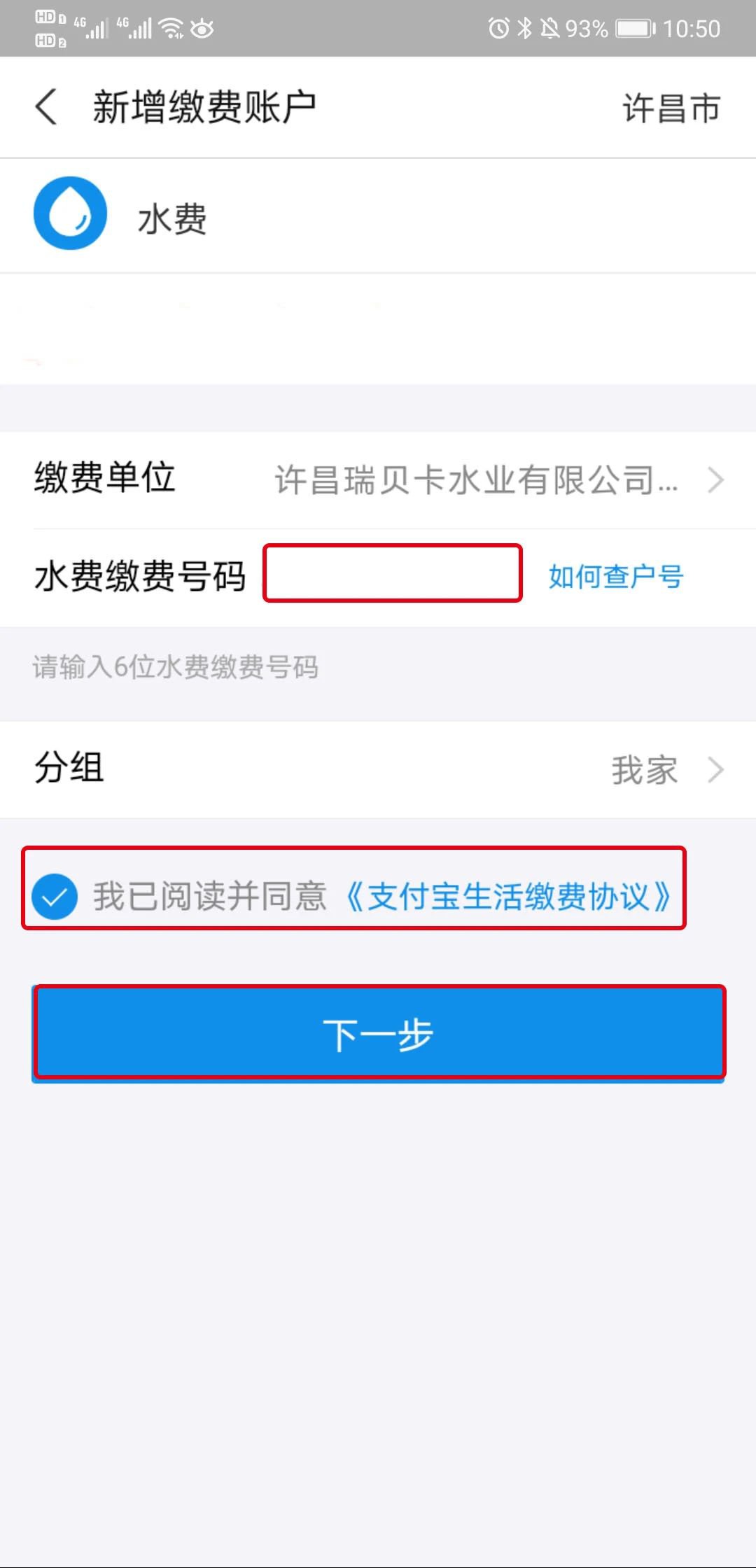Open 如何查户号 help link
Image resolution: width=756 pixels, height=1568 pixels.
615,576
